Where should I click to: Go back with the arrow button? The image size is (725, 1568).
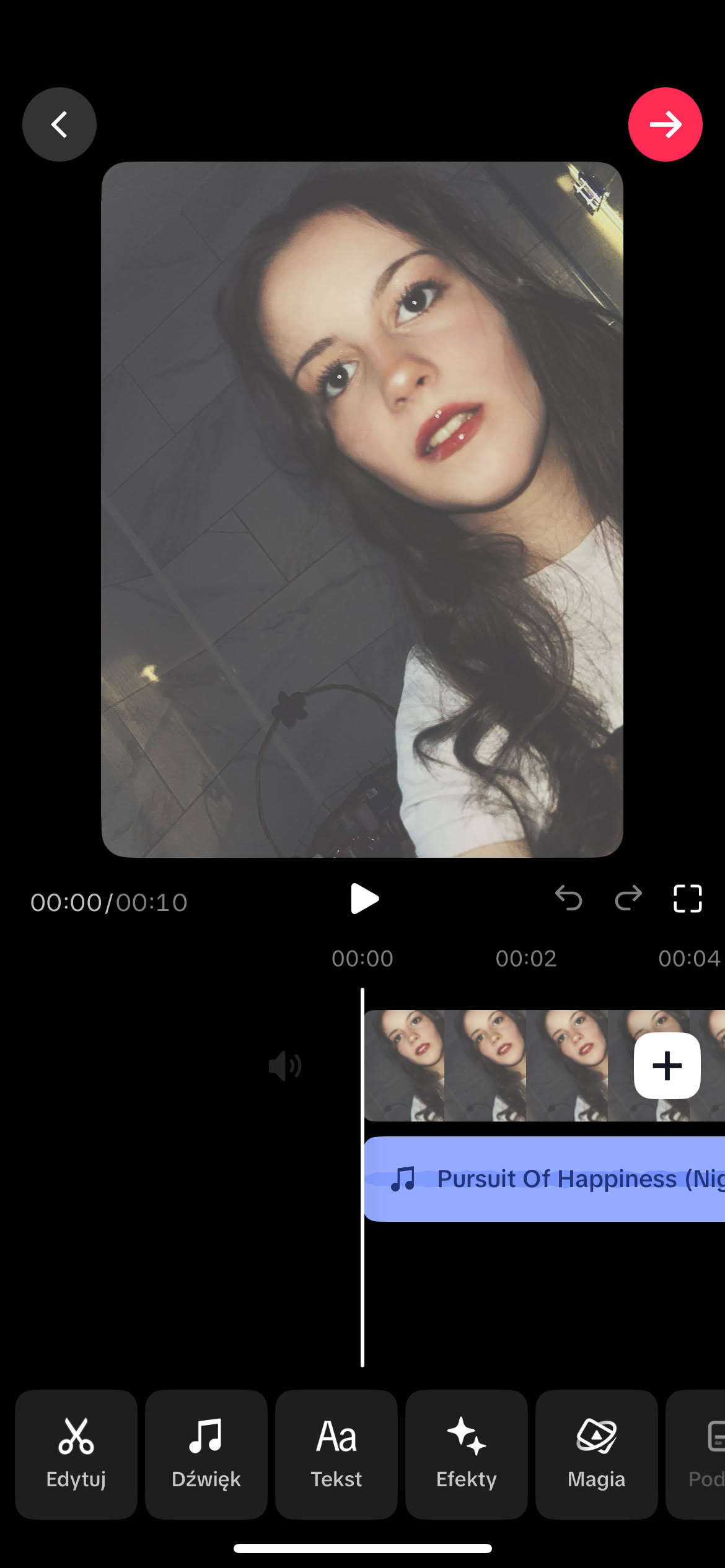coord(59,124)
